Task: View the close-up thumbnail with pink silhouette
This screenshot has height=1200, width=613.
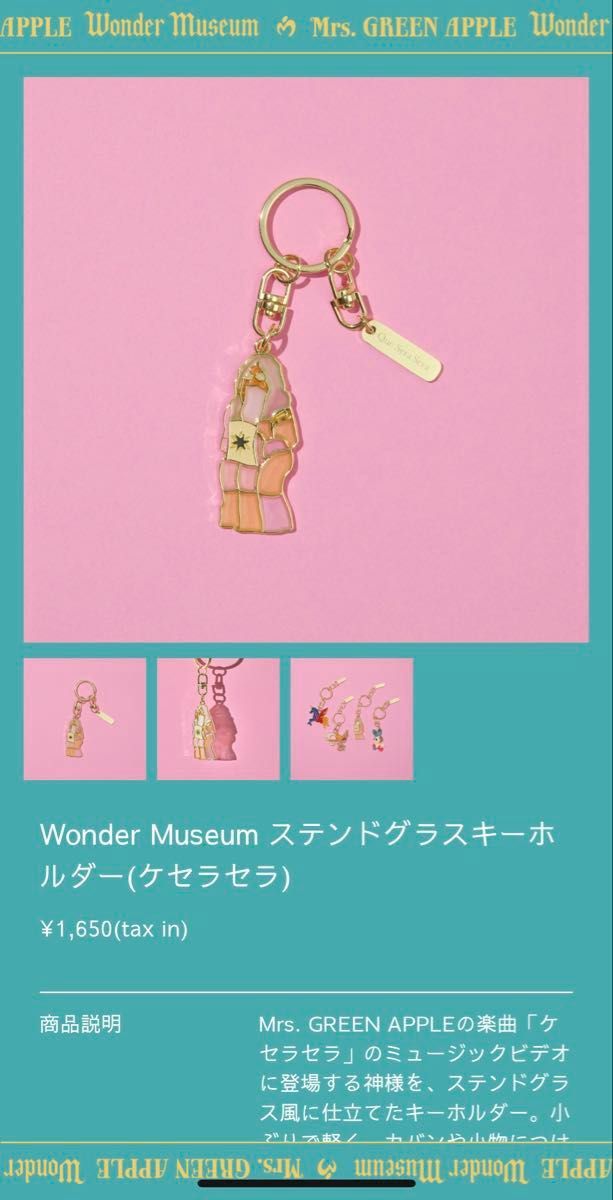Action: (x=218, y=719)
